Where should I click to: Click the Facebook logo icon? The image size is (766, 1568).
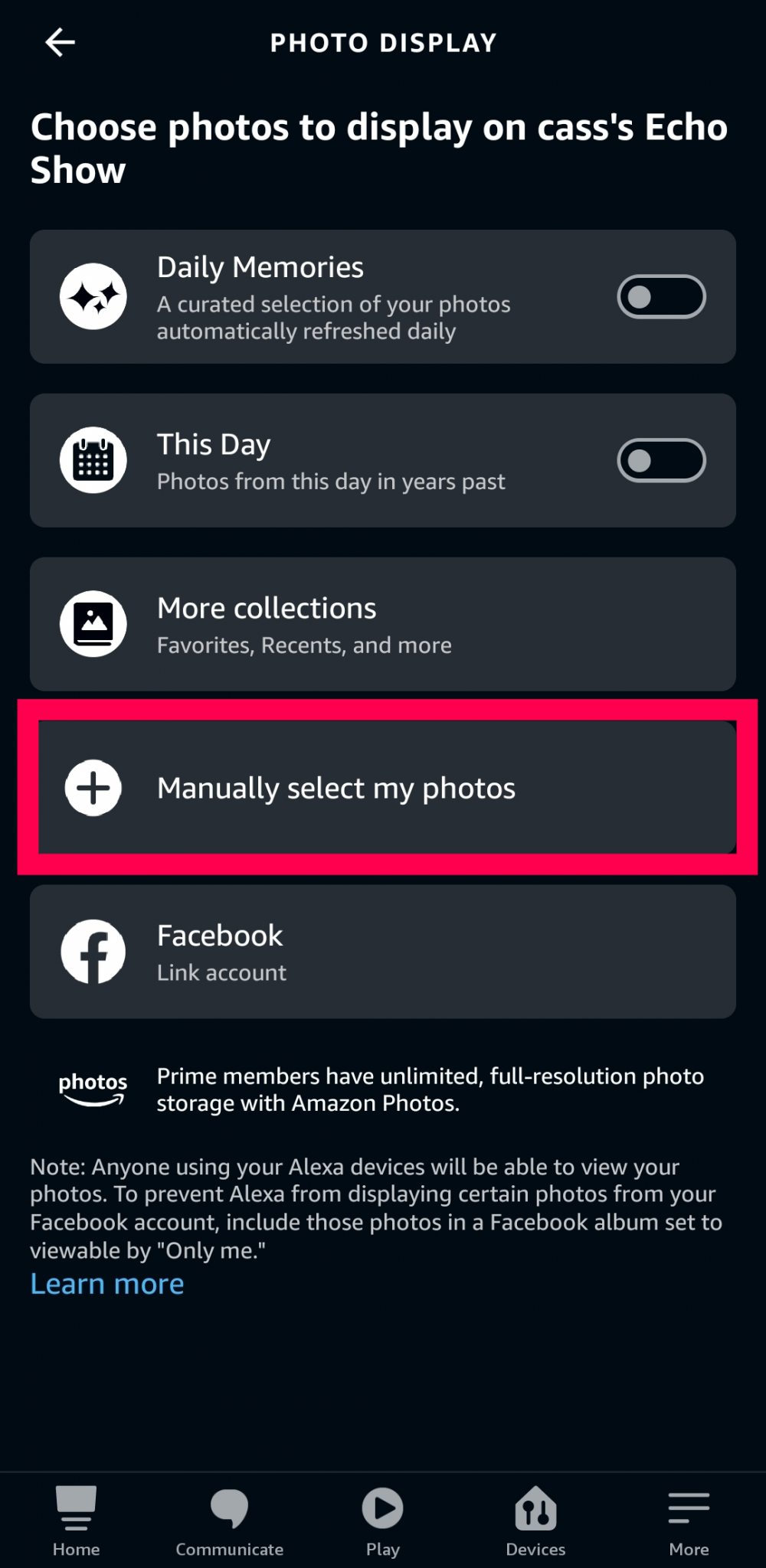(x=93, y=952)
